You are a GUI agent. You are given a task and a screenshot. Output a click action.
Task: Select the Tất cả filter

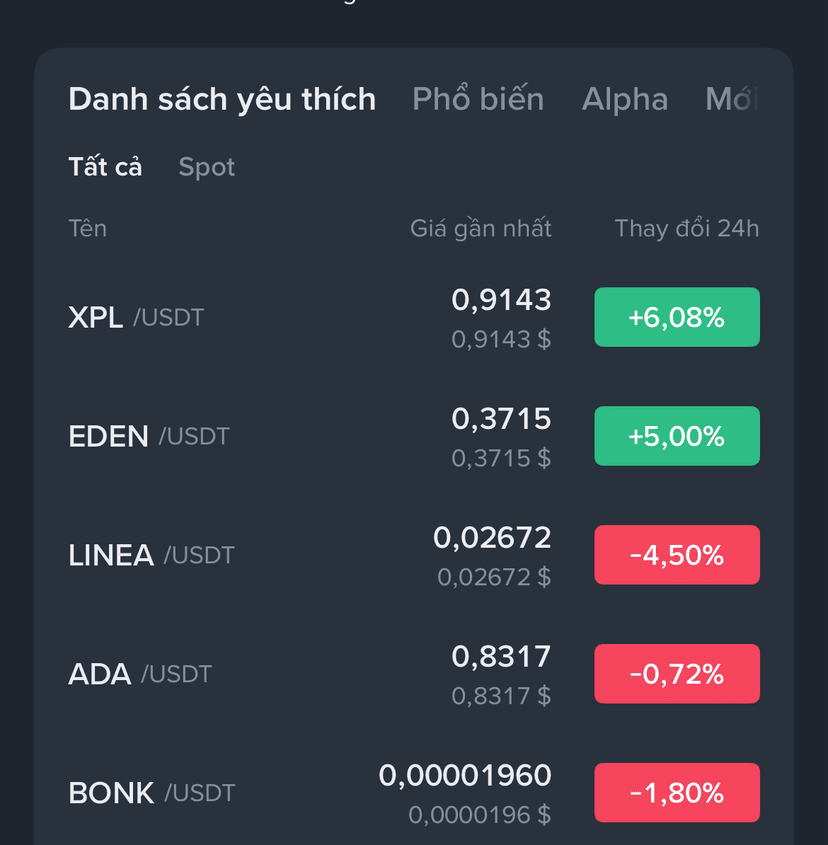pyautogui.click(x=105, y=167)
